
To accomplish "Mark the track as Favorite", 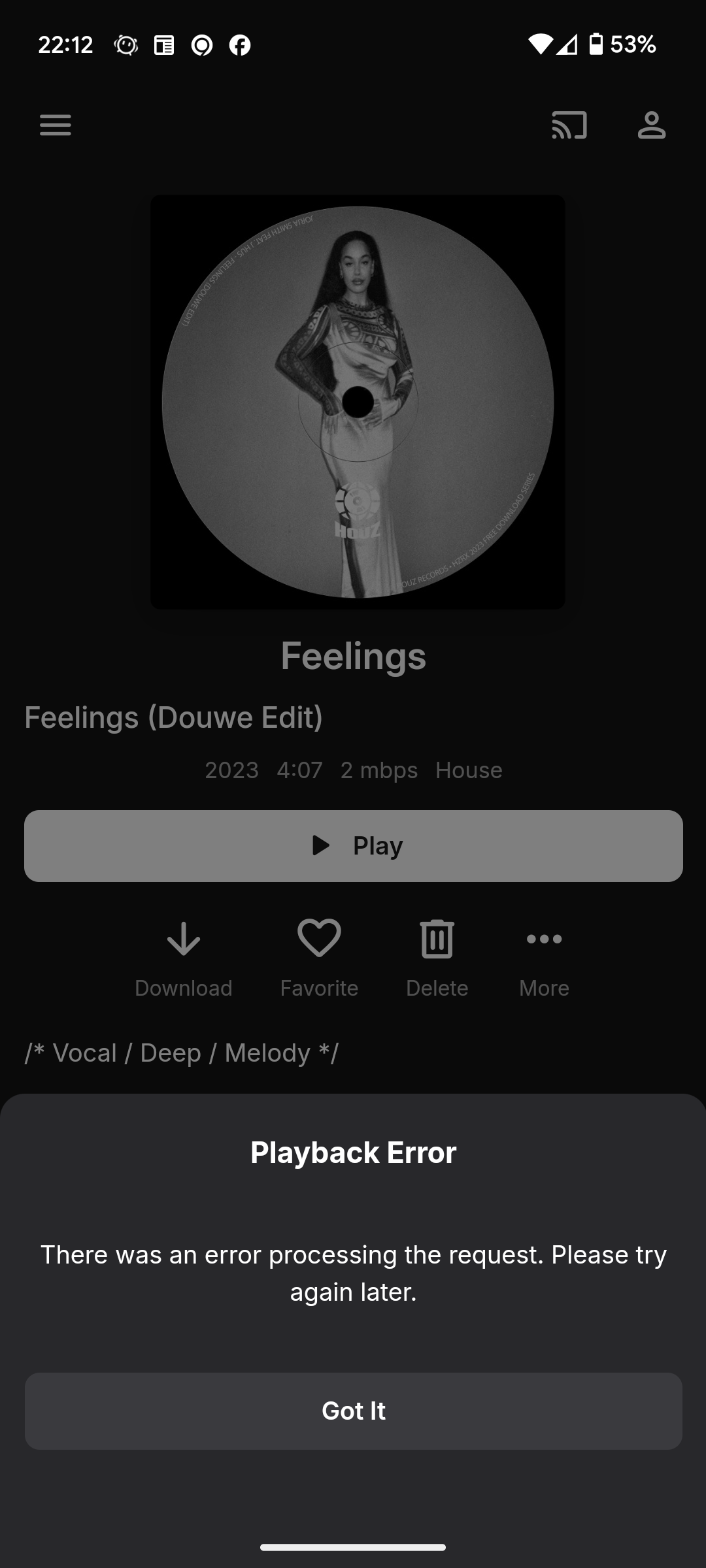I will [319, 959].
